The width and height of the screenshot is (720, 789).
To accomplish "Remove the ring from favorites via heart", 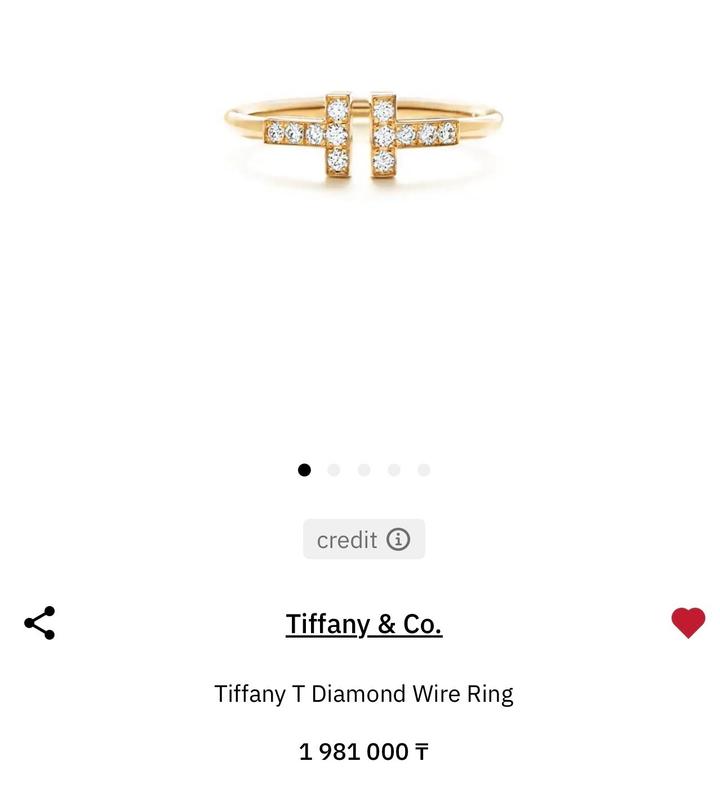I will pyautogui.click(x=688, y=623).
